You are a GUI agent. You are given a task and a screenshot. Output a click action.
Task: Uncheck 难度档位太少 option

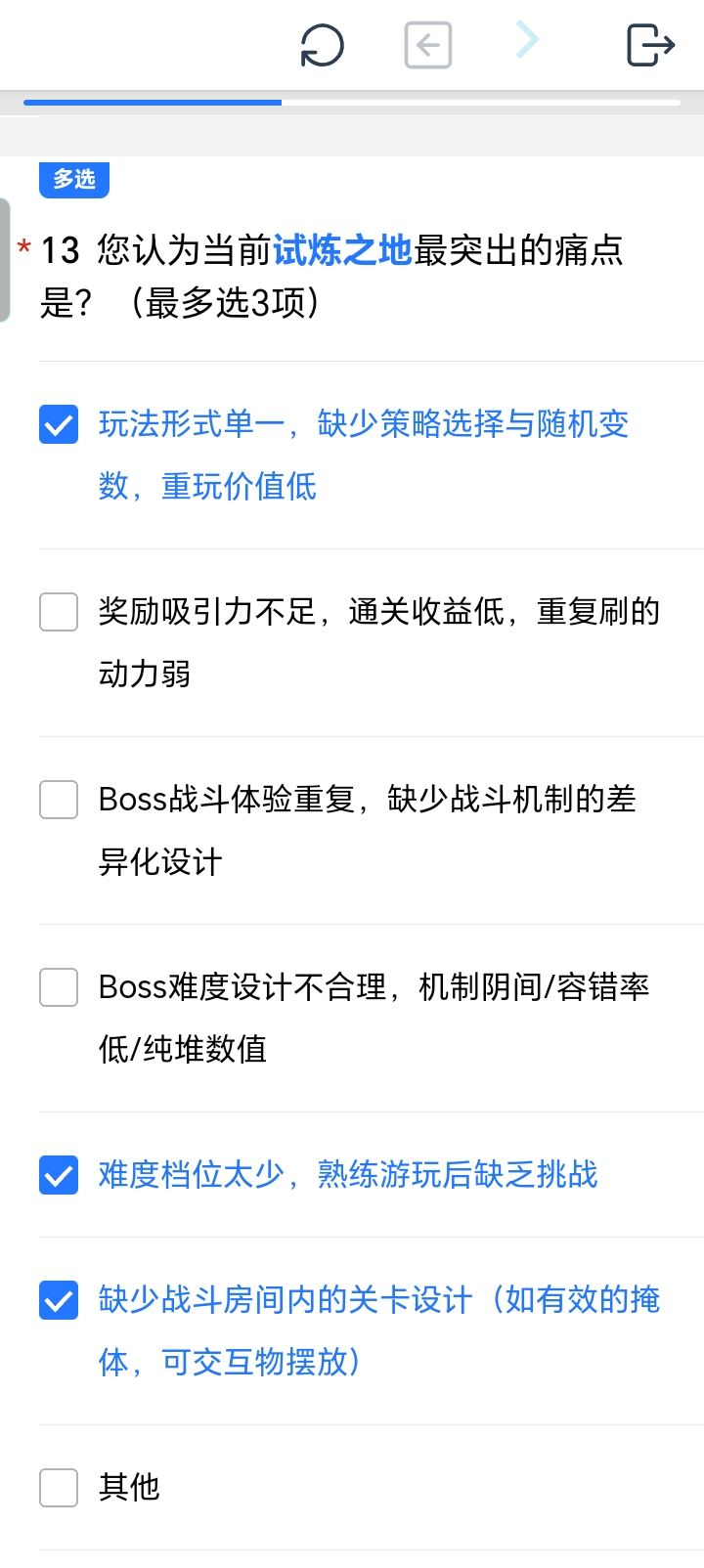pos(59,1175)
